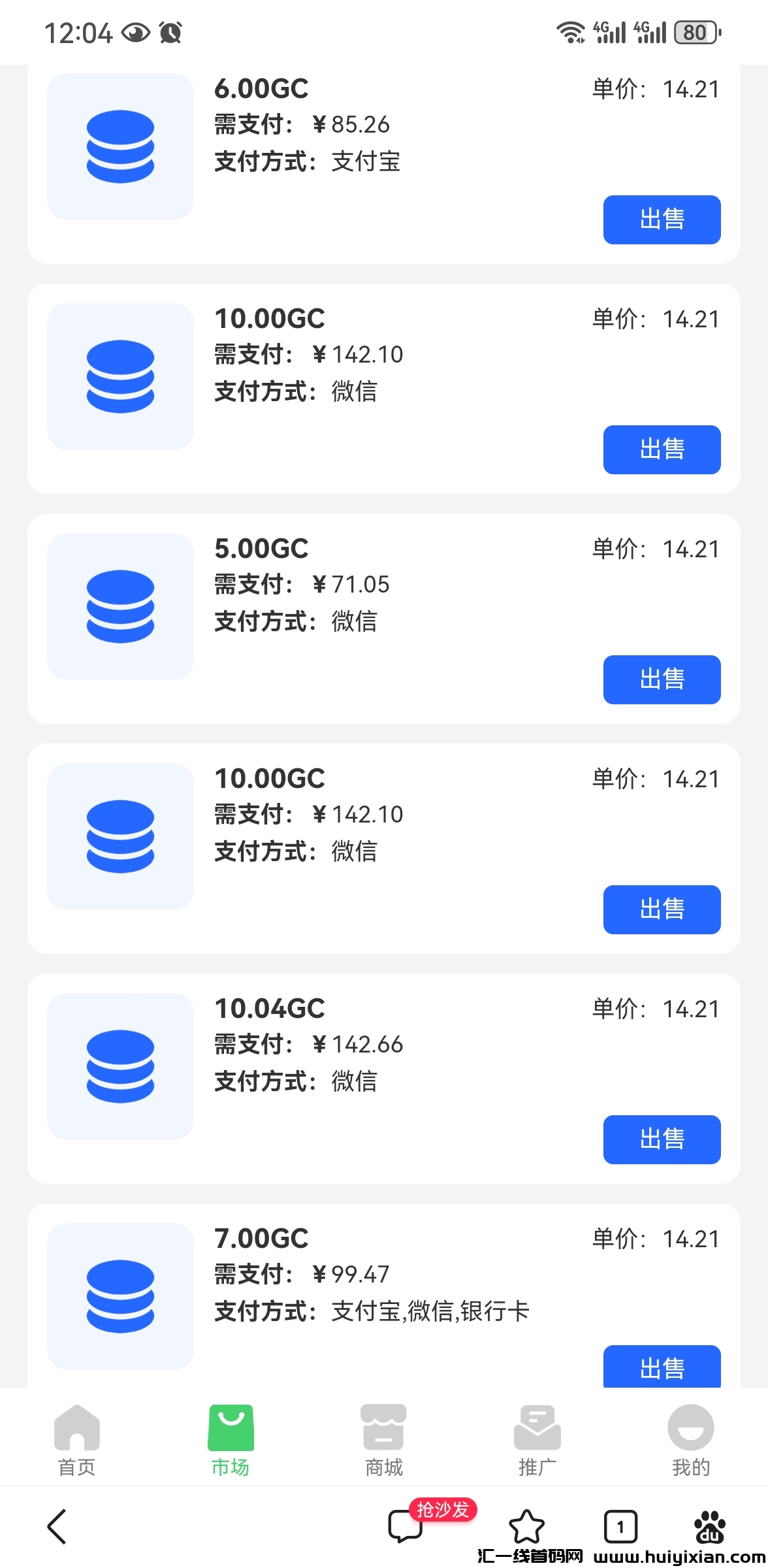Screen dimensions: 768x1568
Task: Sell the 10.04GC listing
Action: coord(662,1139)
